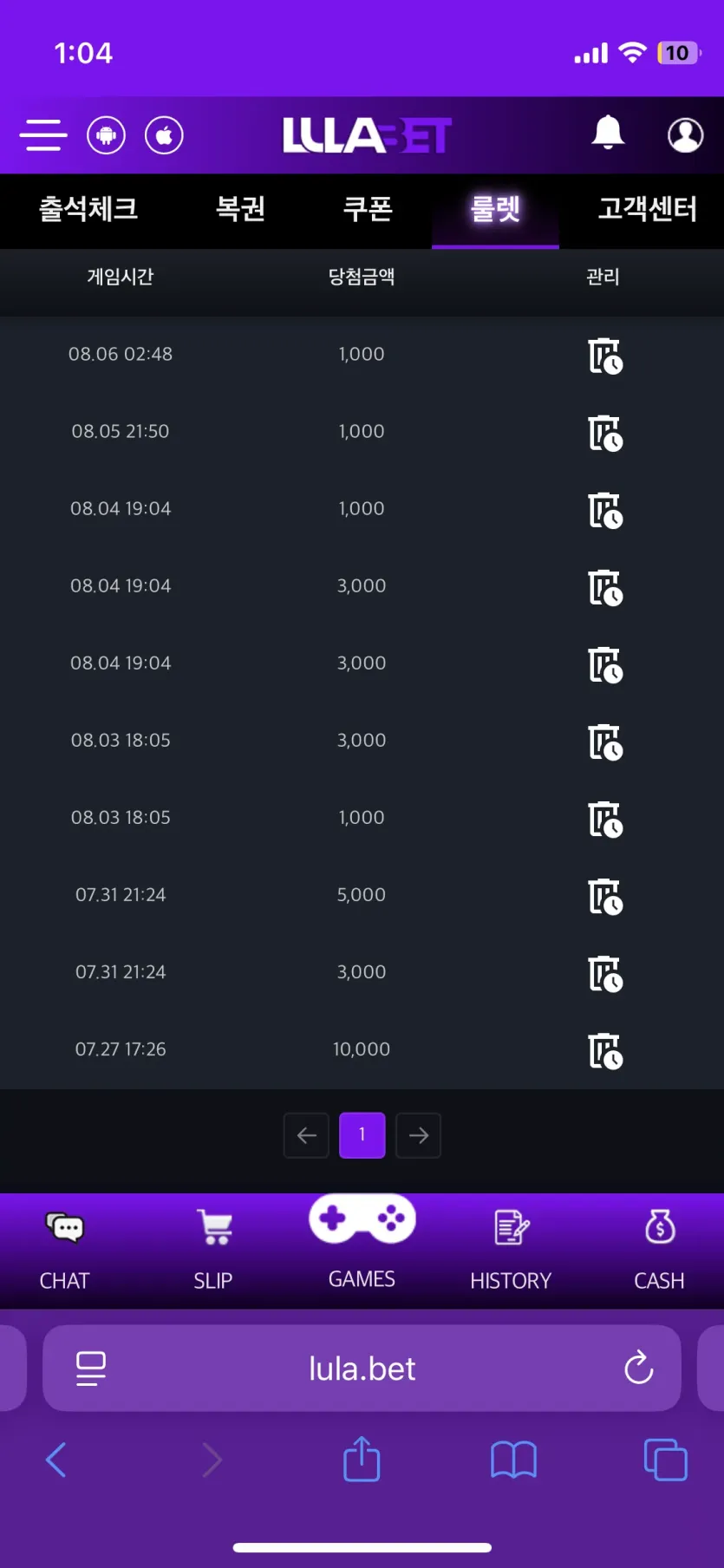This screenshot has width=724, height=1568.
Task: Open the hamburger menu
Action: click(43, 135)
